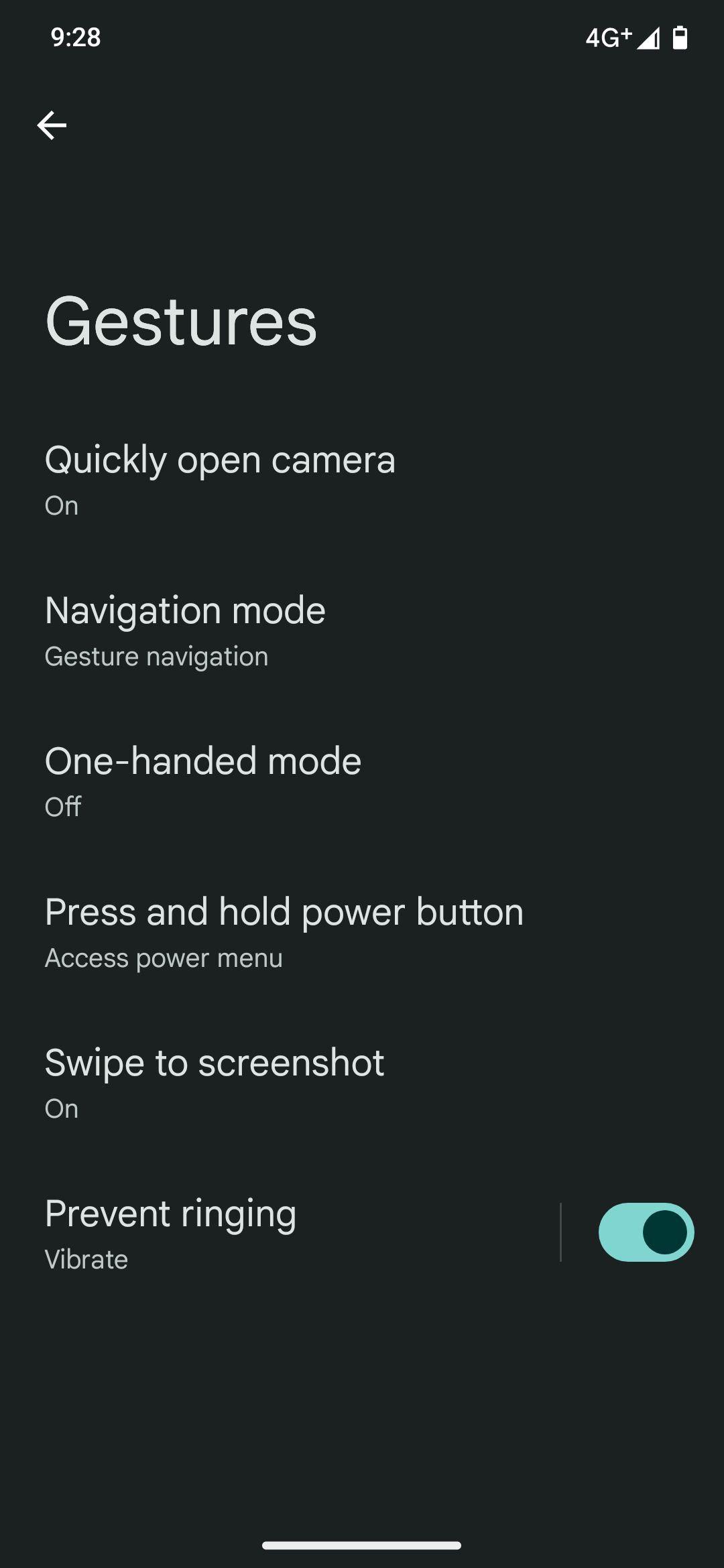Open Swipe to screenshot settings

[362, 1083]
